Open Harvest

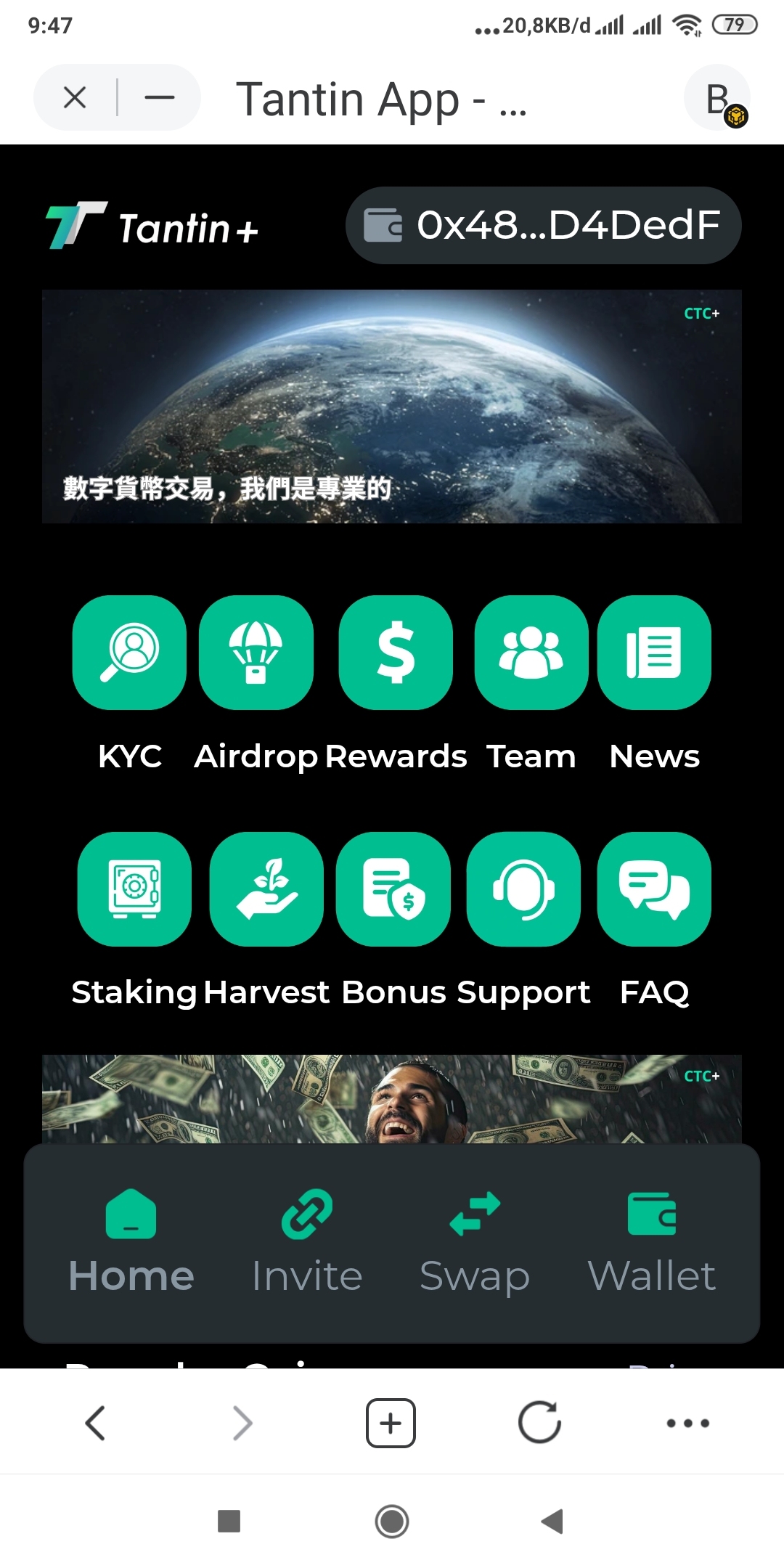266,889
